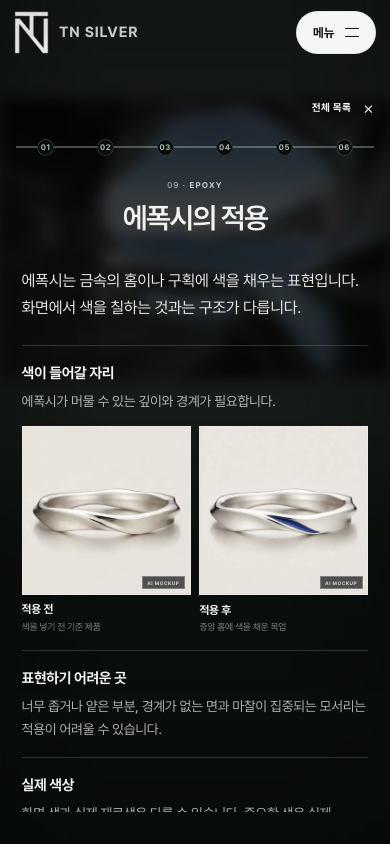The height and width of the screenshot is (844, 390).
Task: Open the 적용 전 ring image
Action: pos(107,510)
